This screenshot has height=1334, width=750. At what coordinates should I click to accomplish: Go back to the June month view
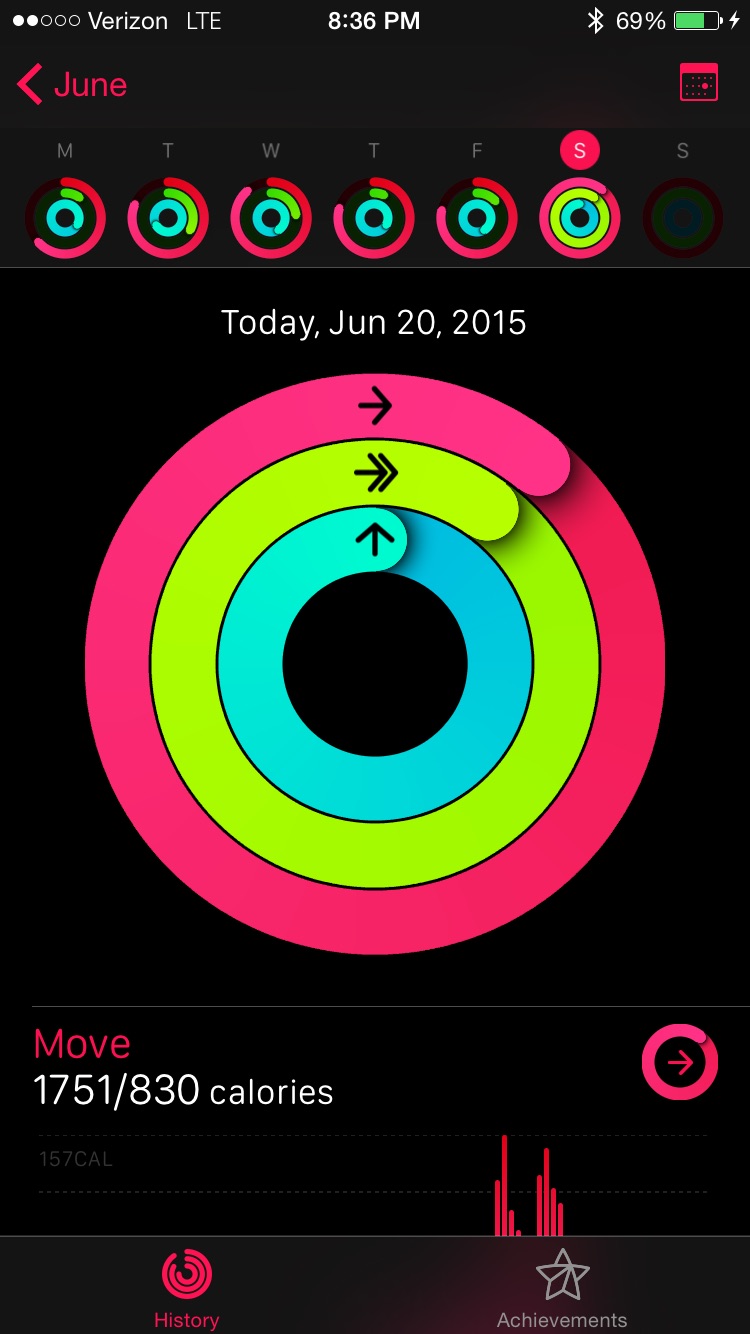click(72, 85)
